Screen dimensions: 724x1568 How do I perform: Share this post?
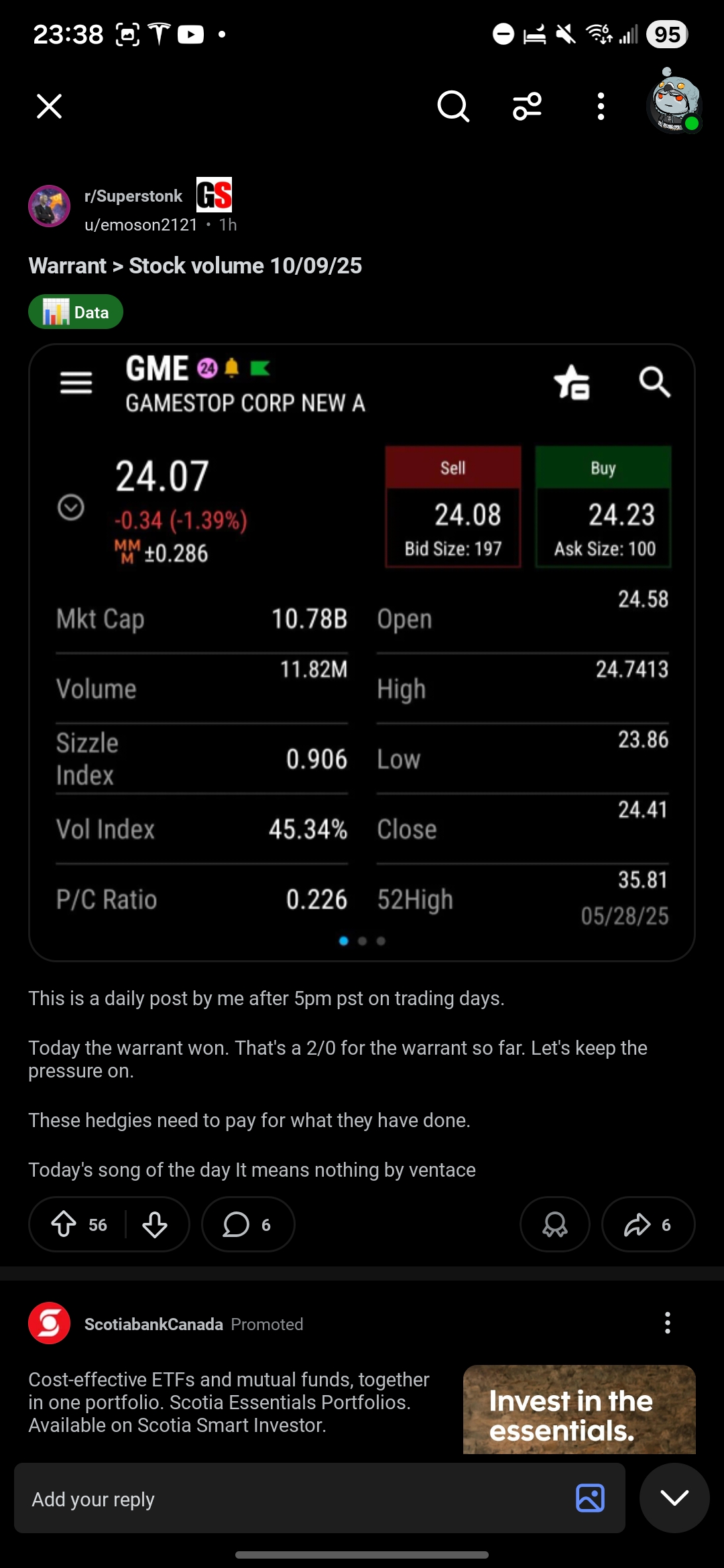(648, 1224)
